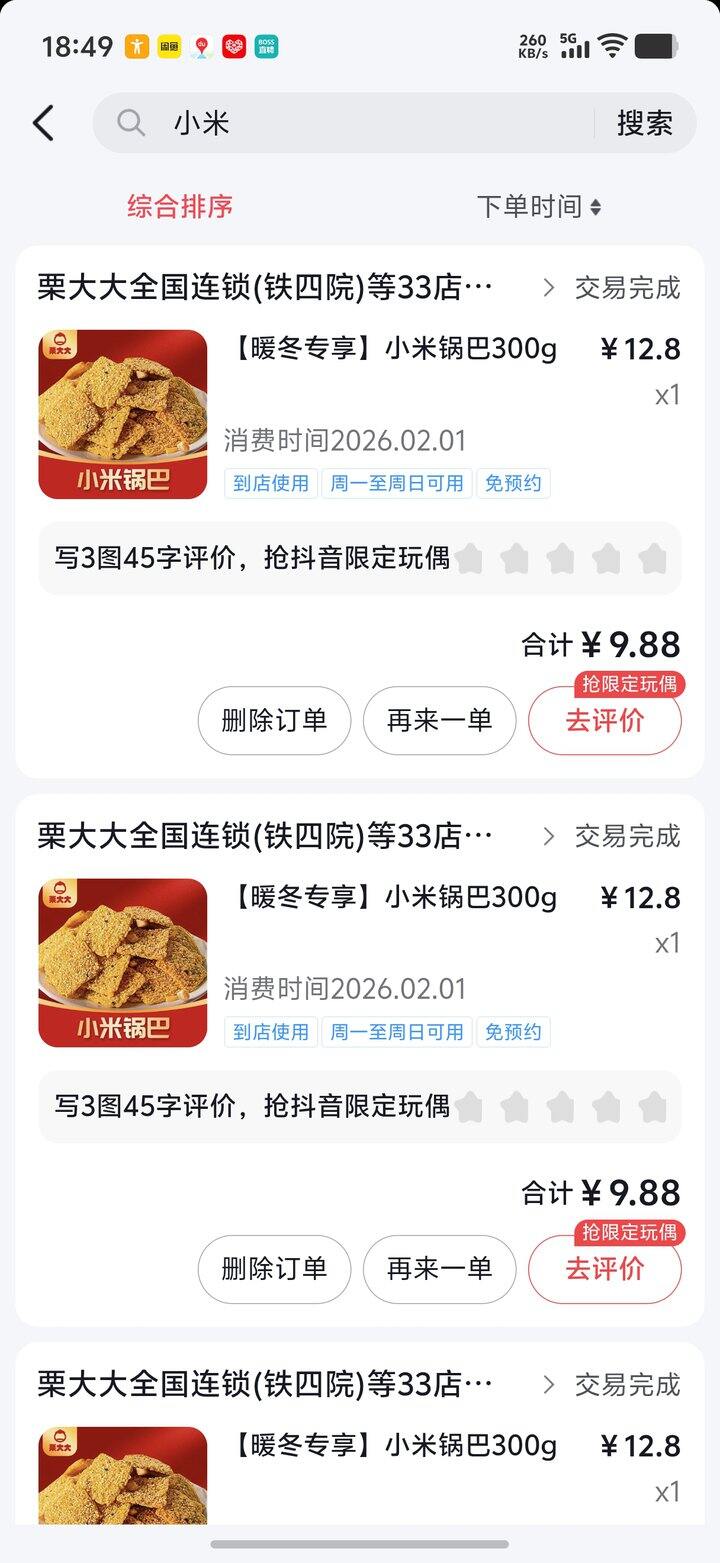Tap the red heart app icon in status bar
The width and height of the screenshot is (720, 1563).
pos(234,46)
